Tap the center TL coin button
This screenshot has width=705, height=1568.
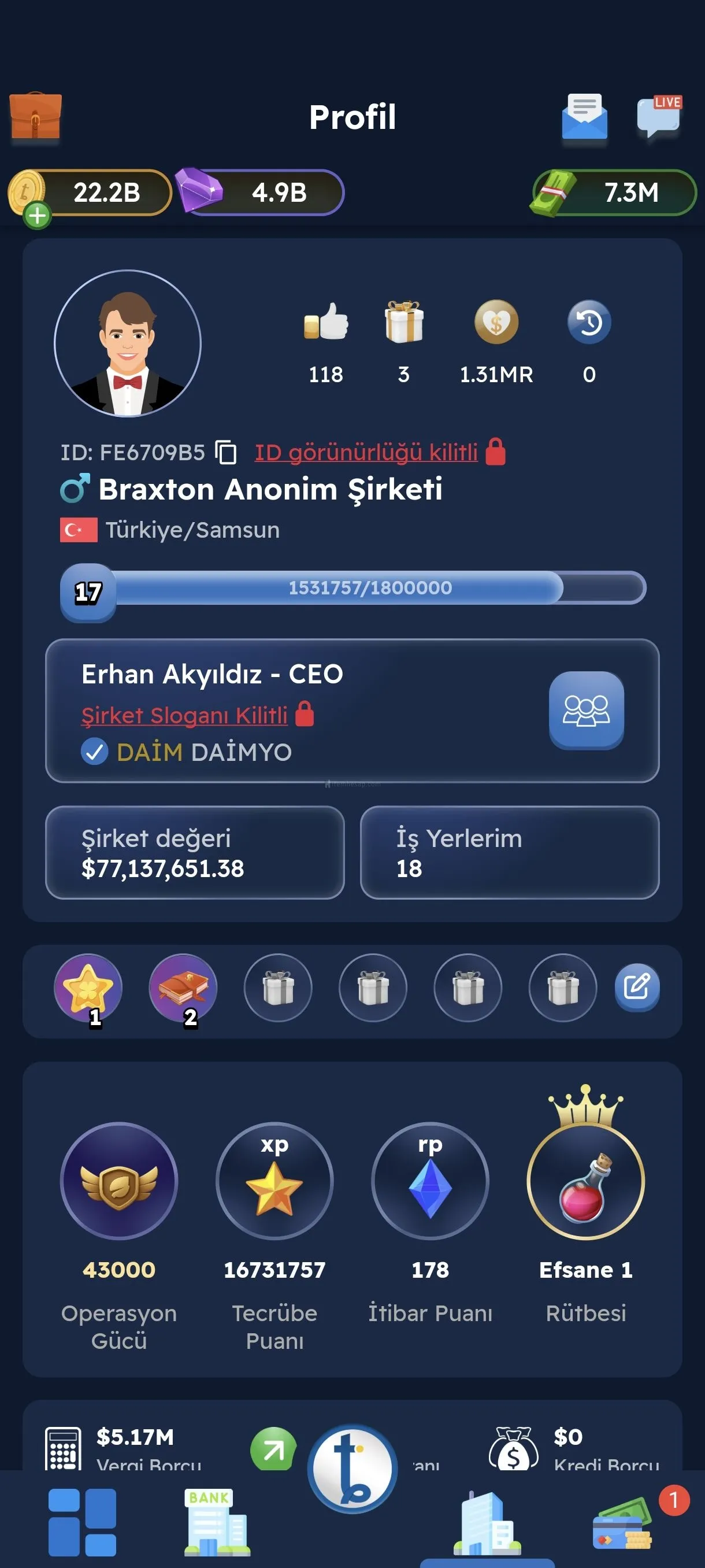(352, 1468)
